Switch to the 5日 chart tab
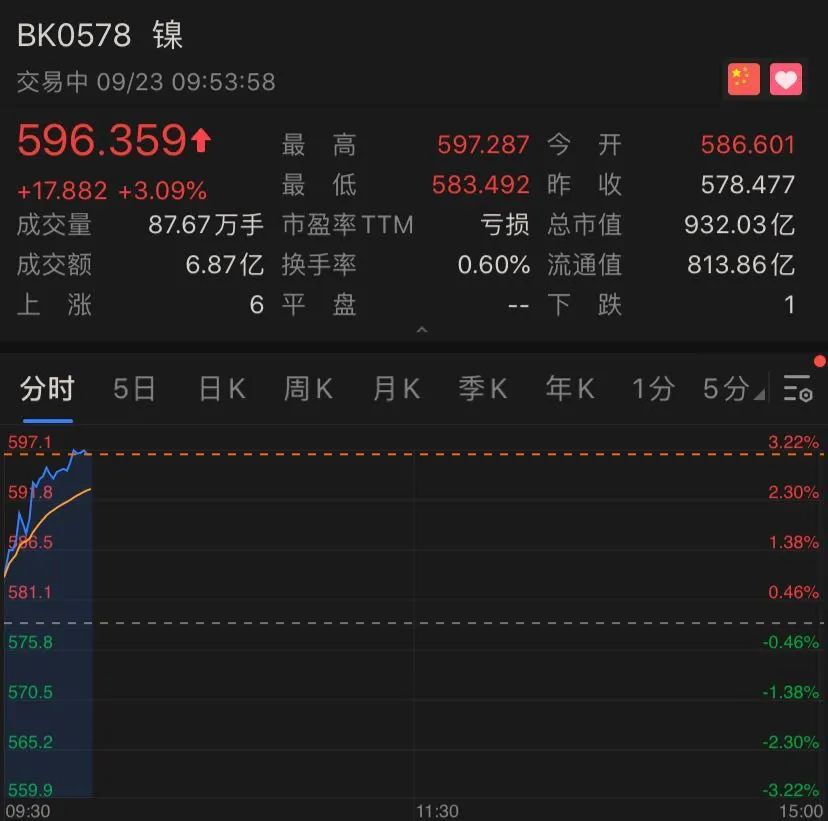 (x=134, y=389)
